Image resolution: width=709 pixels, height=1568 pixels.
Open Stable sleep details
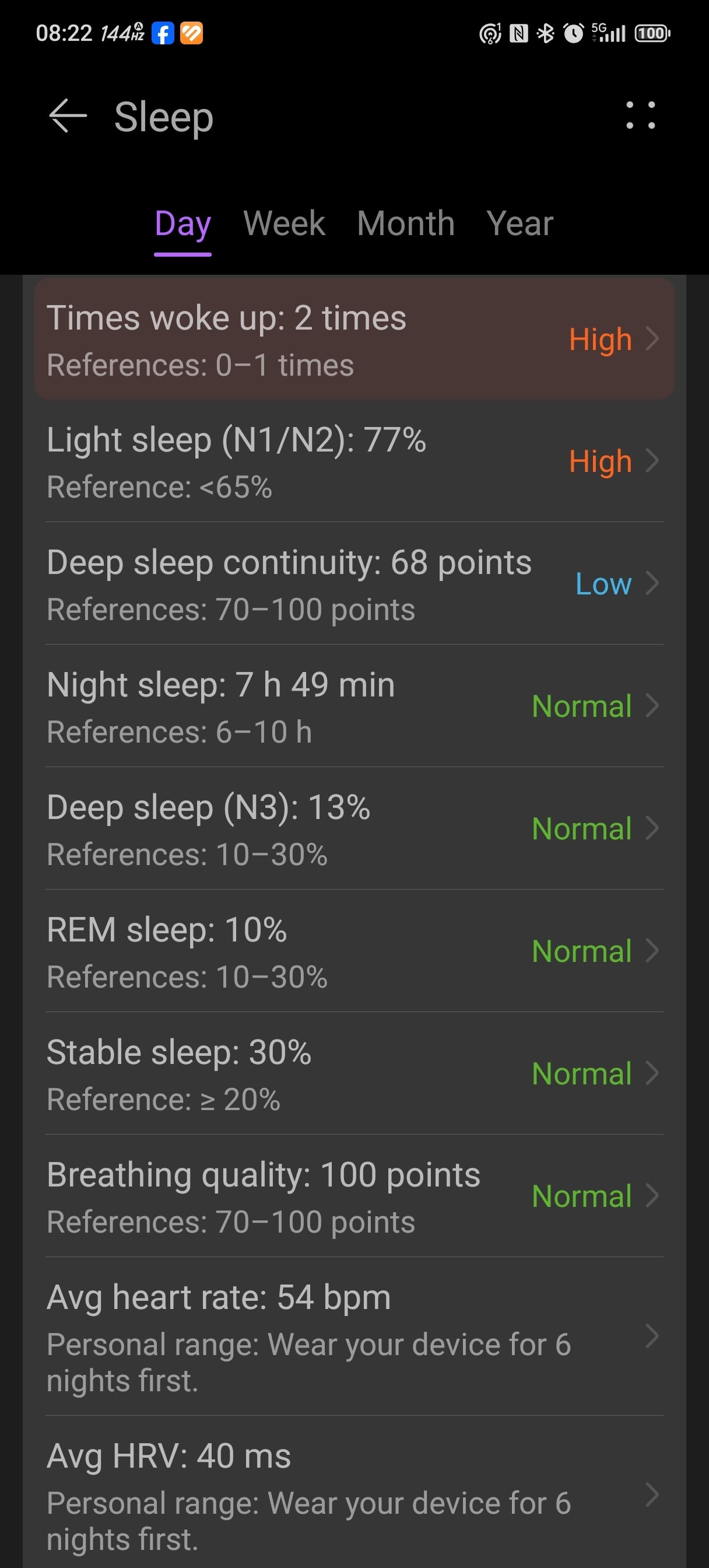[354, 1074]
